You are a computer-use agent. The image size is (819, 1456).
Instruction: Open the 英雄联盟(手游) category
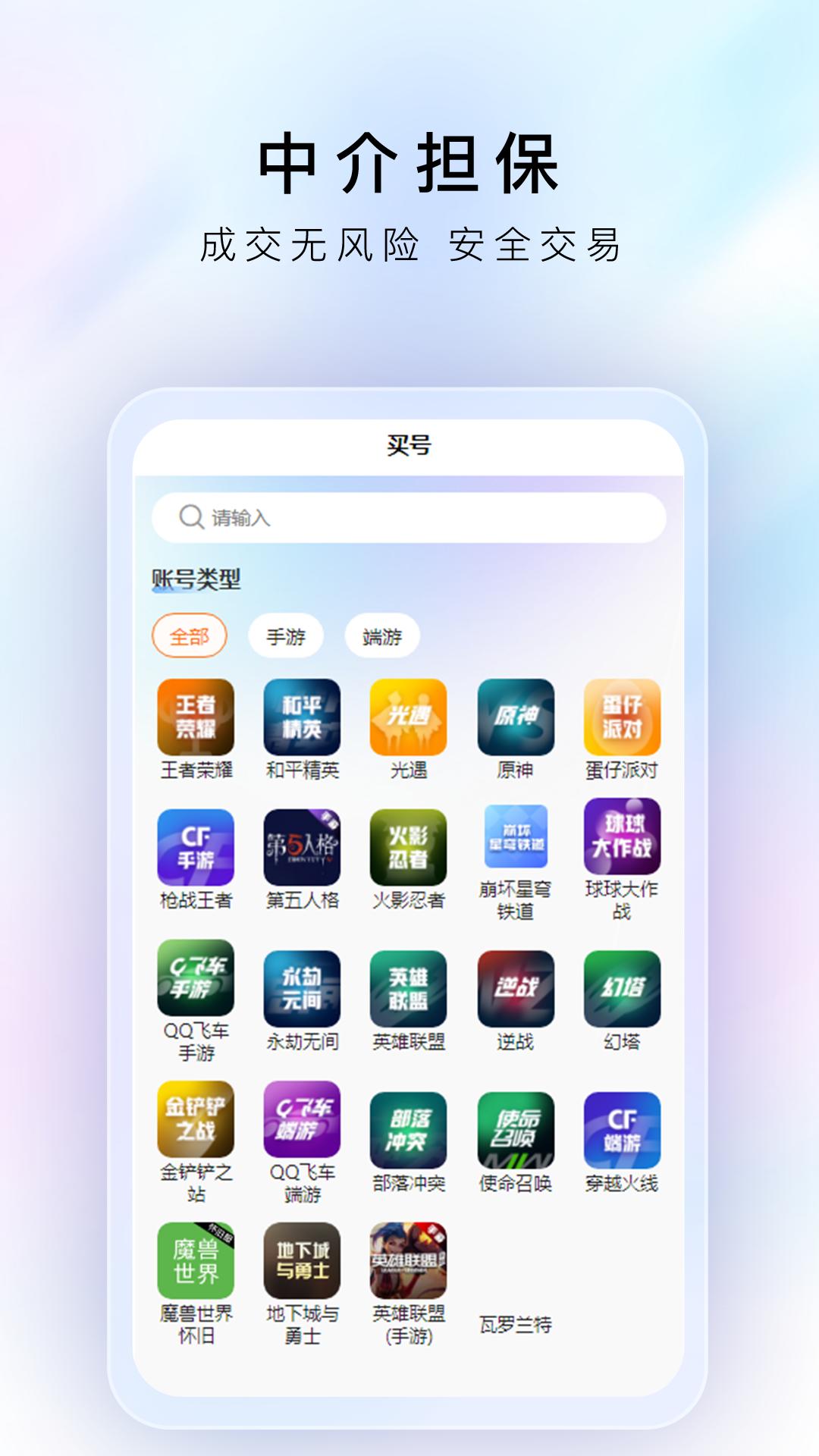click(407, 1258)
